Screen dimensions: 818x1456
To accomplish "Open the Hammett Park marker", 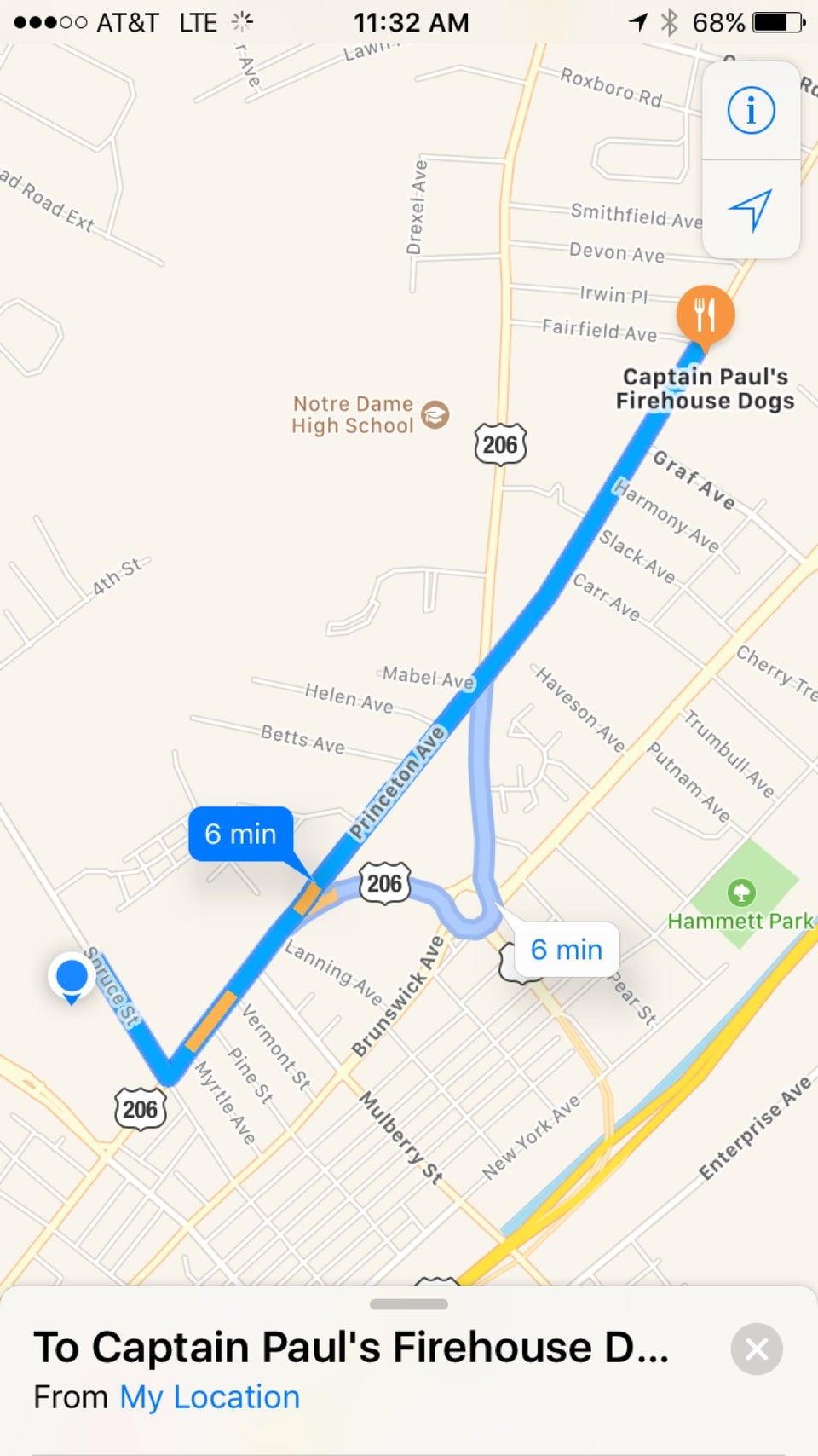I will [x=741, y=893].
